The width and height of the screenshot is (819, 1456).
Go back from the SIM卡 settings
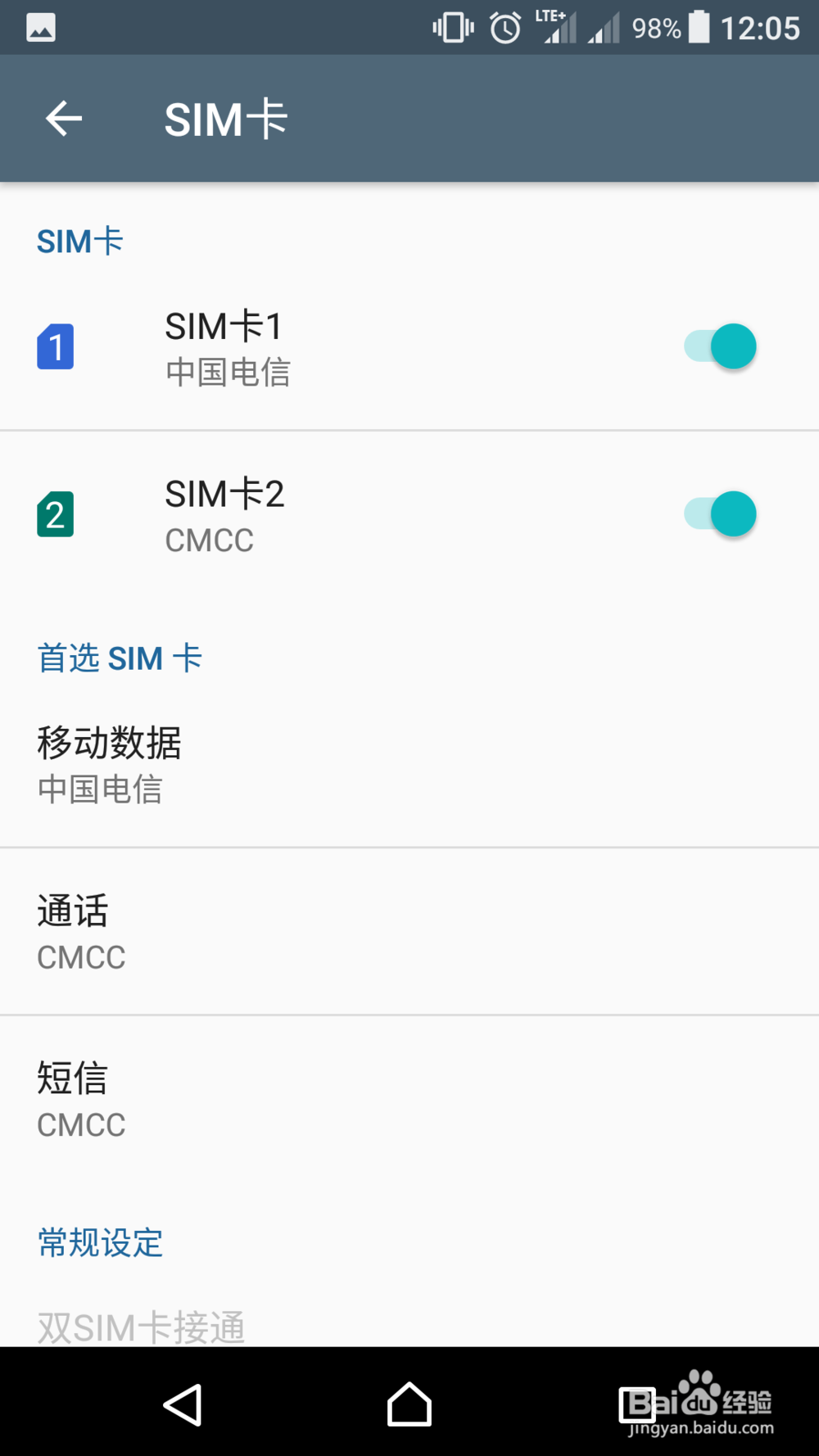[x=64, y=120]
